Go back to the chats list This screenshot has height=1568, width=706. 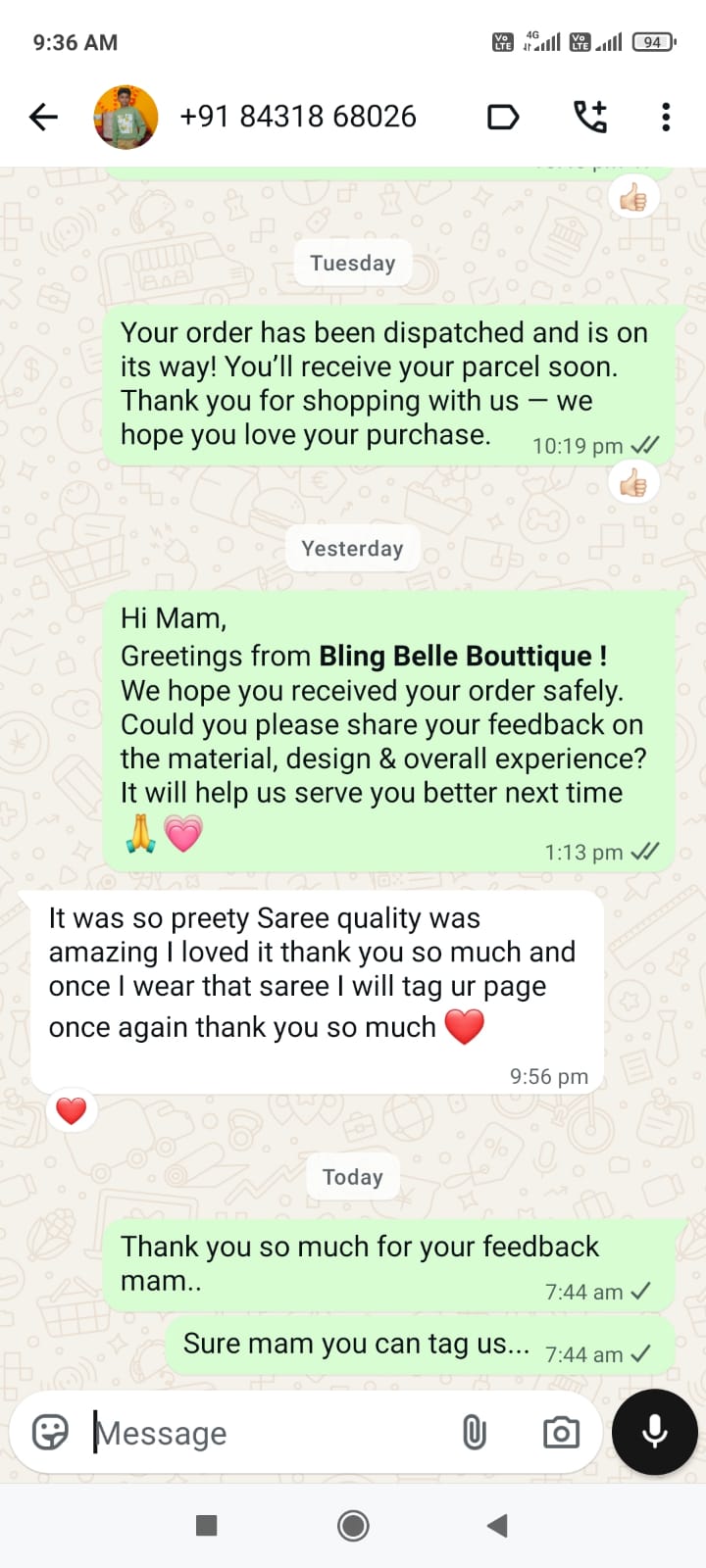click(43, 118)
